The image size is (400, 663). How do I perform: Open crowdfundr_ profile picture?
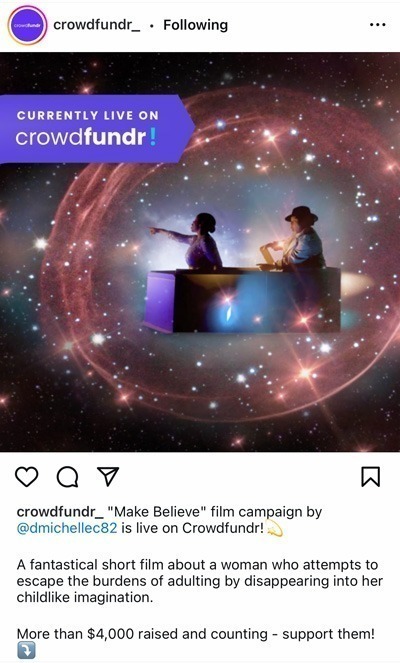[x=27, y=25]
